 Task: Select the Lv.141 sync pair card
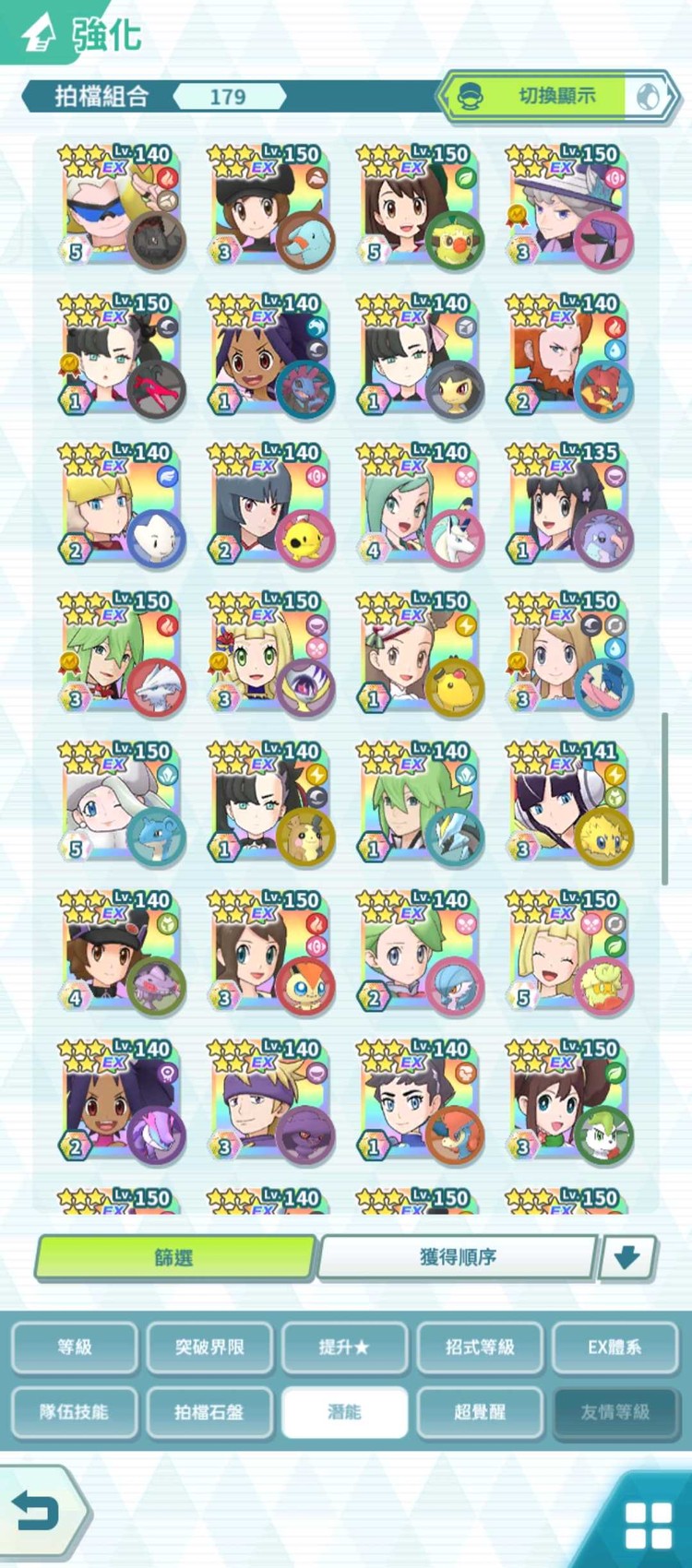tap(568, 804)
